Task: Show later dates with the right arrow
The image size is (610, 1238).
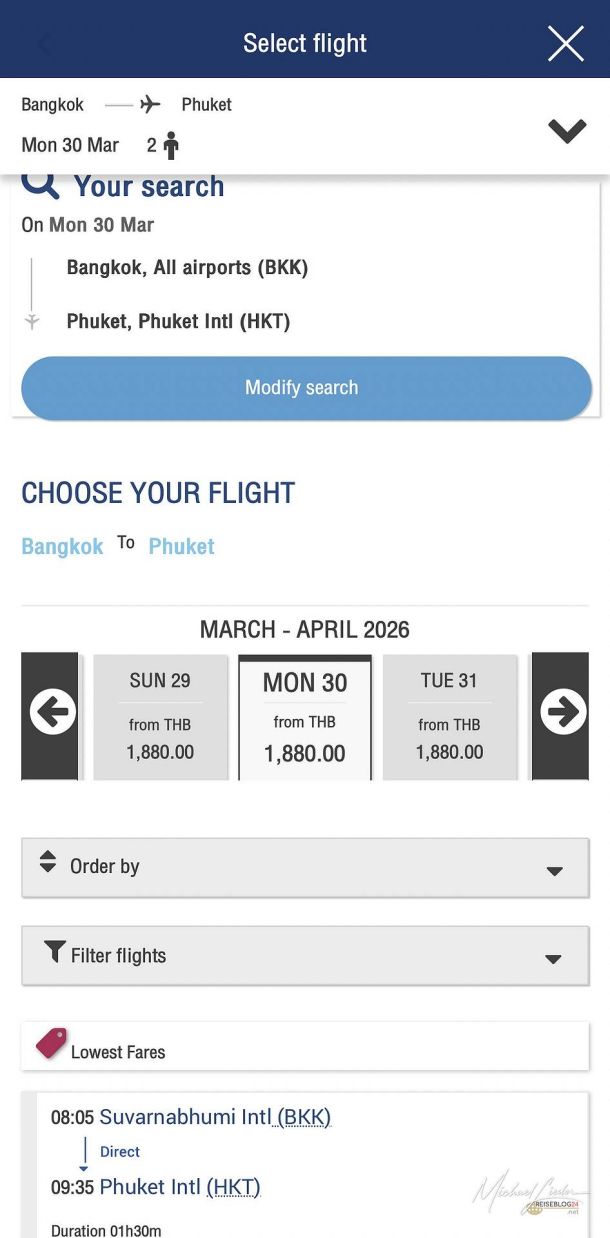Action: click(x=562, y=714)
